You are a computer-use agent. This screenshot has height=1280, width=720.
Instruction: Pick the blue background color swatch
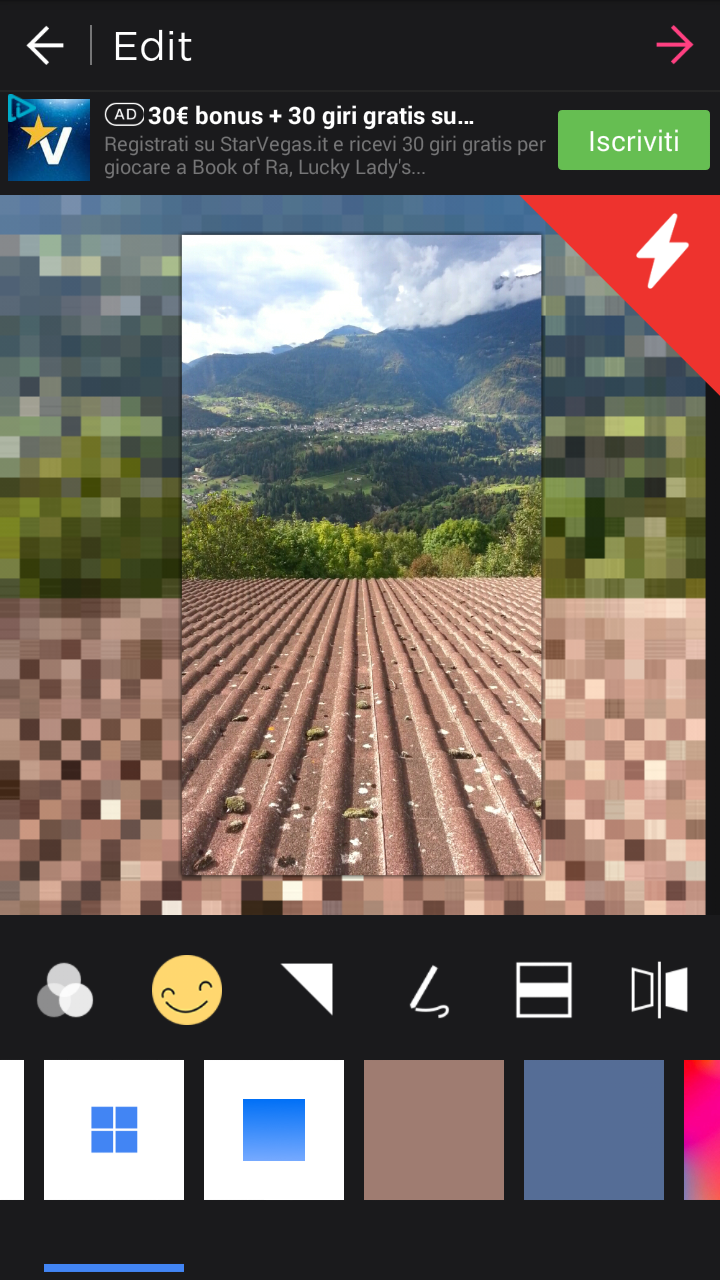tap(594, 1130)
